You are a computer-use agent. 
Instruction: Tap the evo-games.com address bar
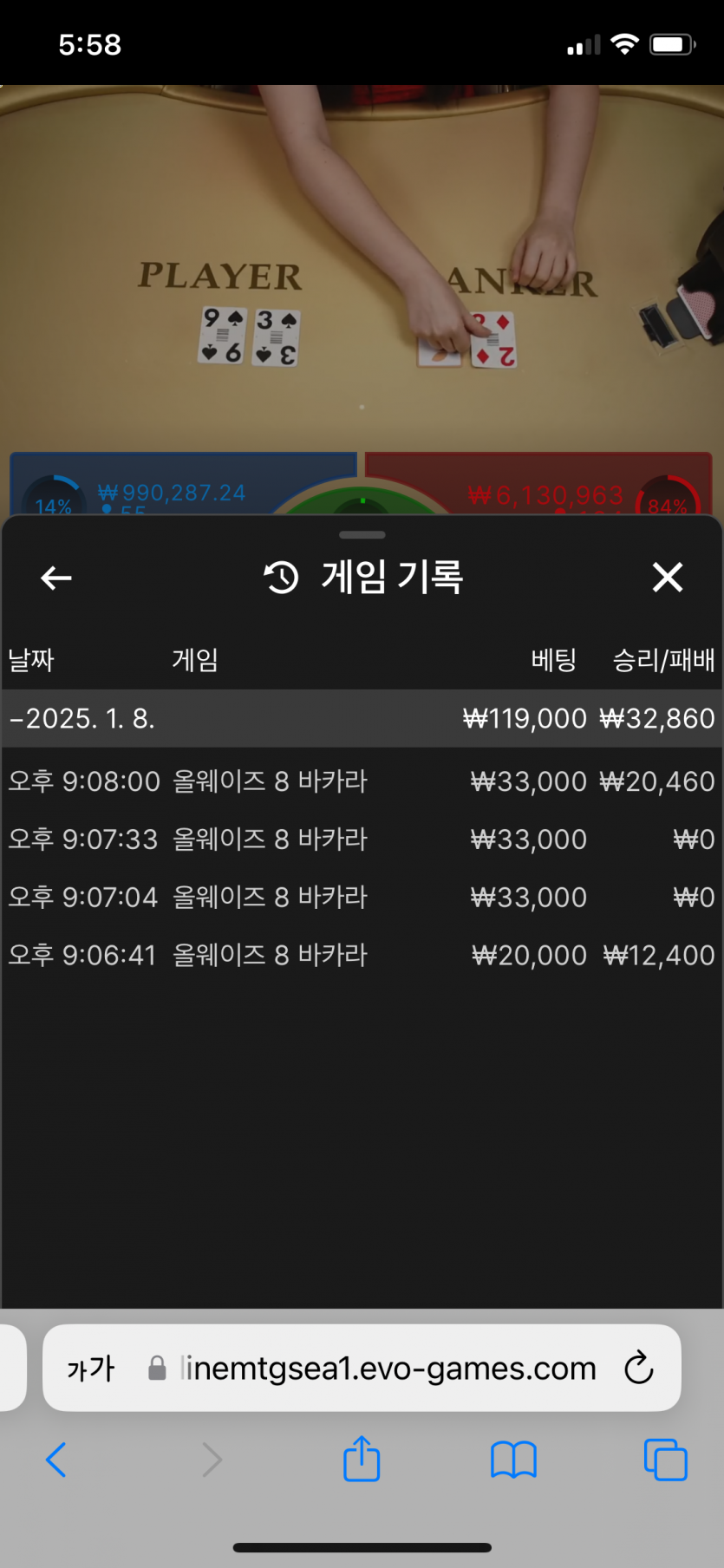373,1369
